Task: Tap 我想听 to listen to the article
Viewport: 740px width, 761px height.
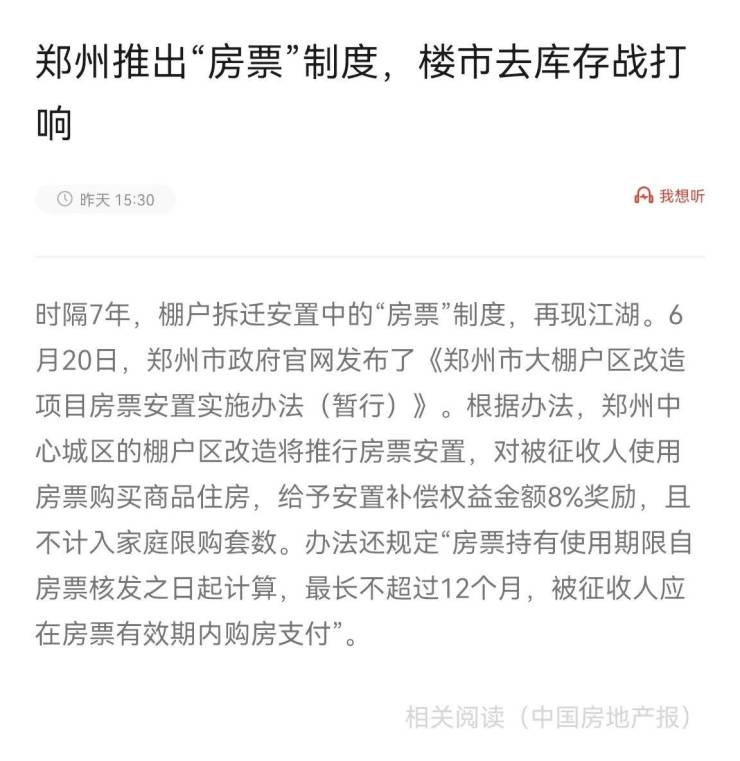Action: [x=670, y=196]
